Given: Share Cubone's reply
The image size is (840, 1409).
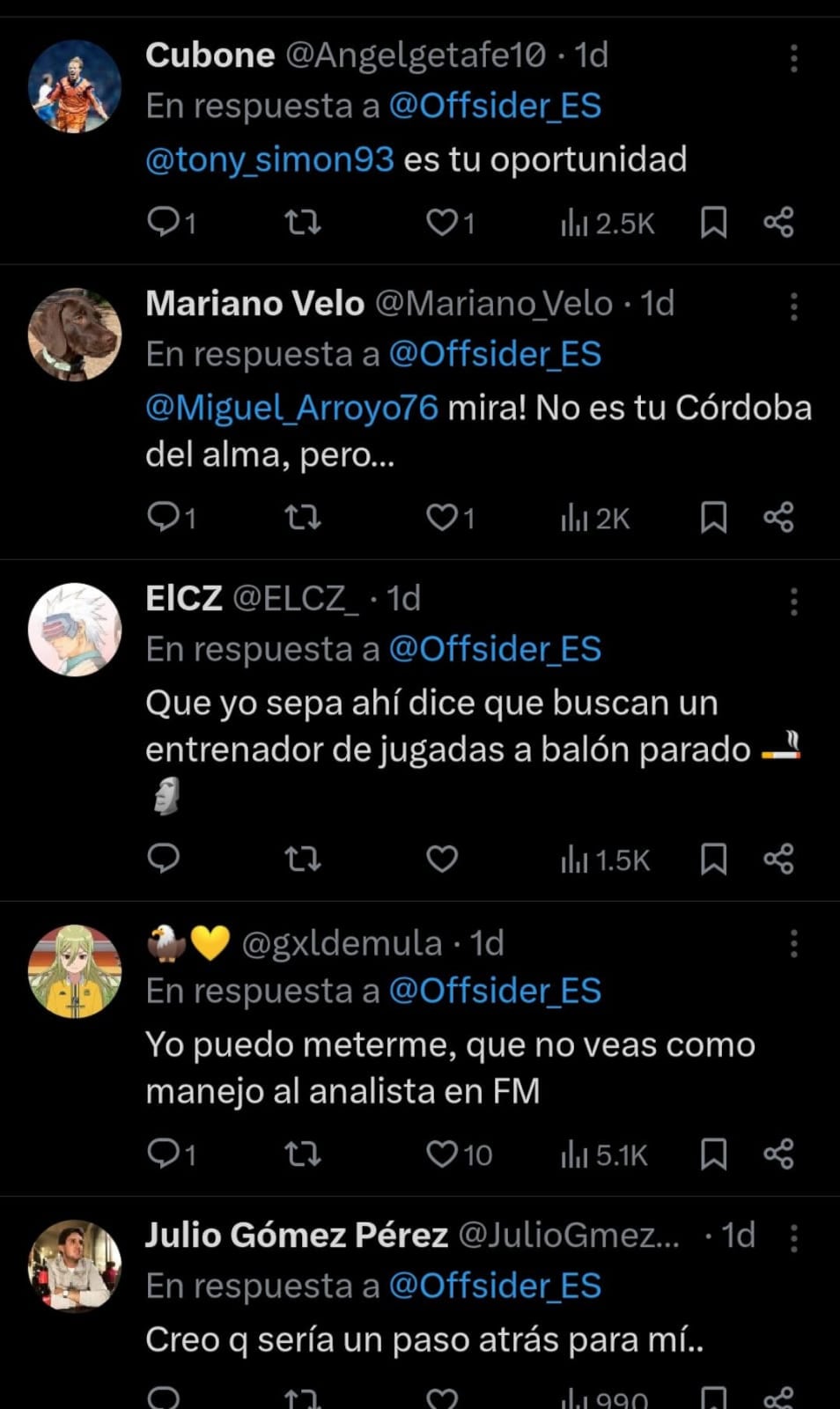Looking at the screenshot, I should pos(778,223).
